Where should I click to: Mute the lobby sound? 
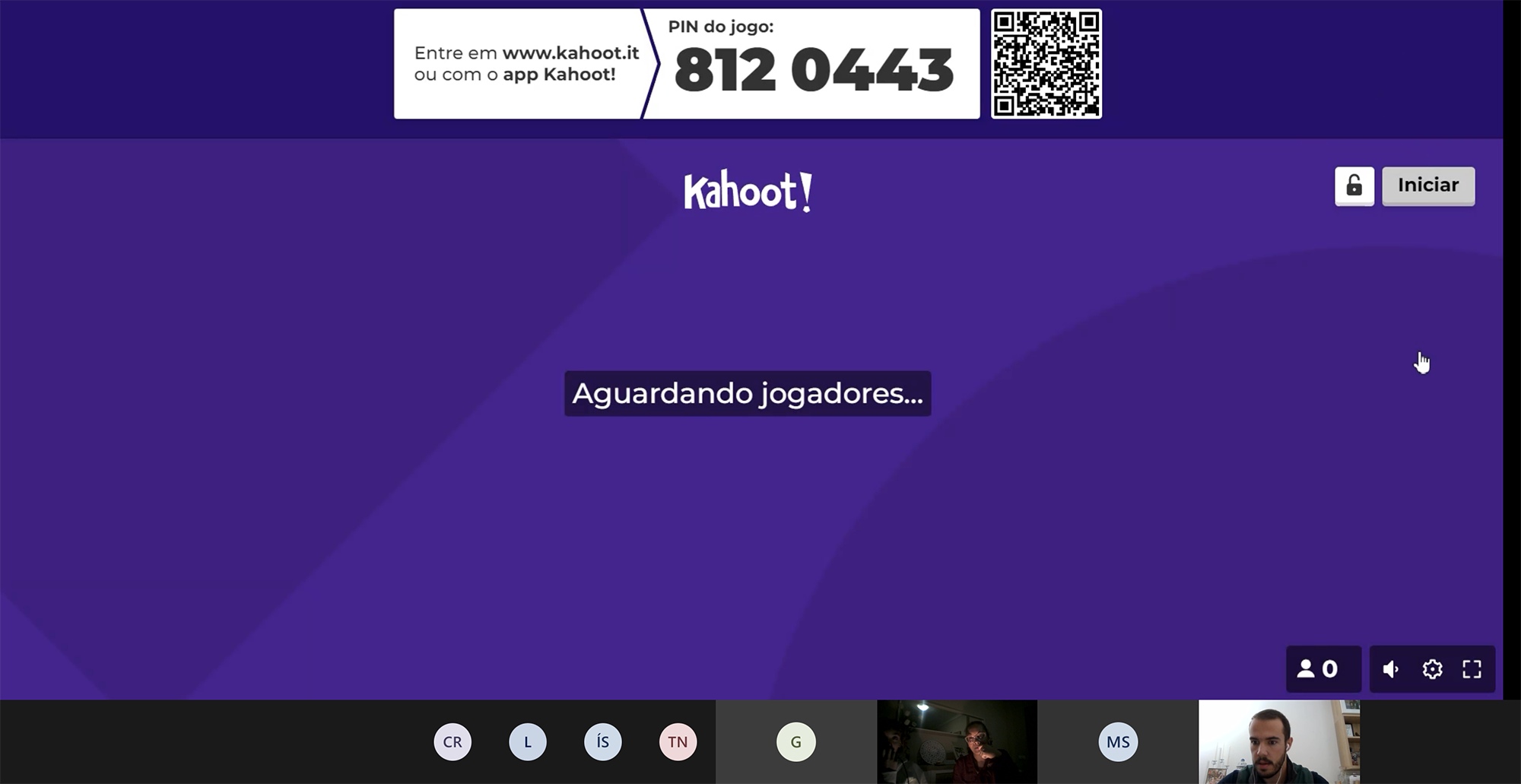[x=1391, y=669]
